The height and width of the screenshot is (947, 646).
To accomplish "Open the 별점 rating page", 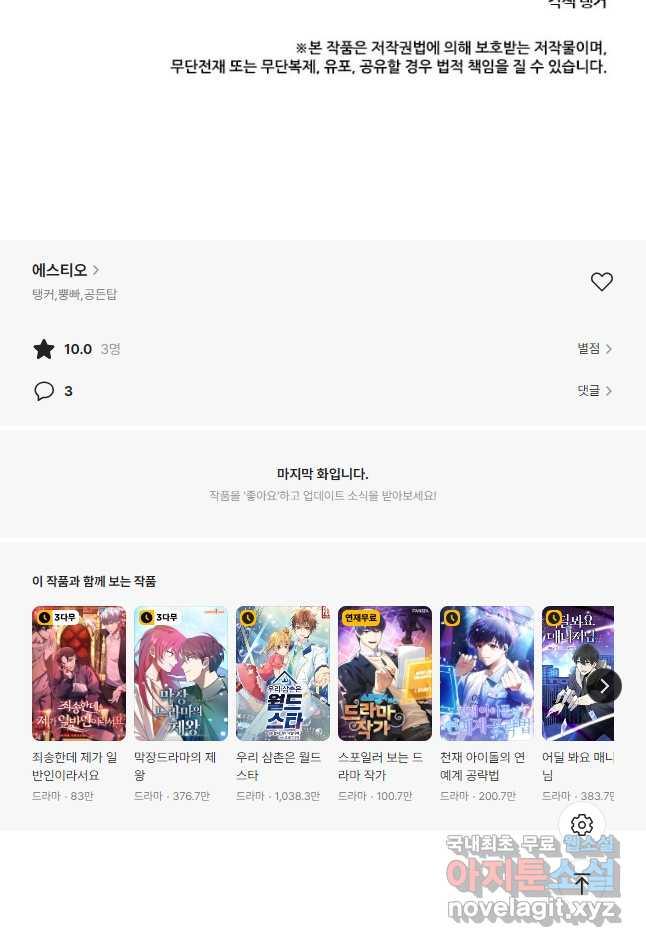I will [594, 349].
